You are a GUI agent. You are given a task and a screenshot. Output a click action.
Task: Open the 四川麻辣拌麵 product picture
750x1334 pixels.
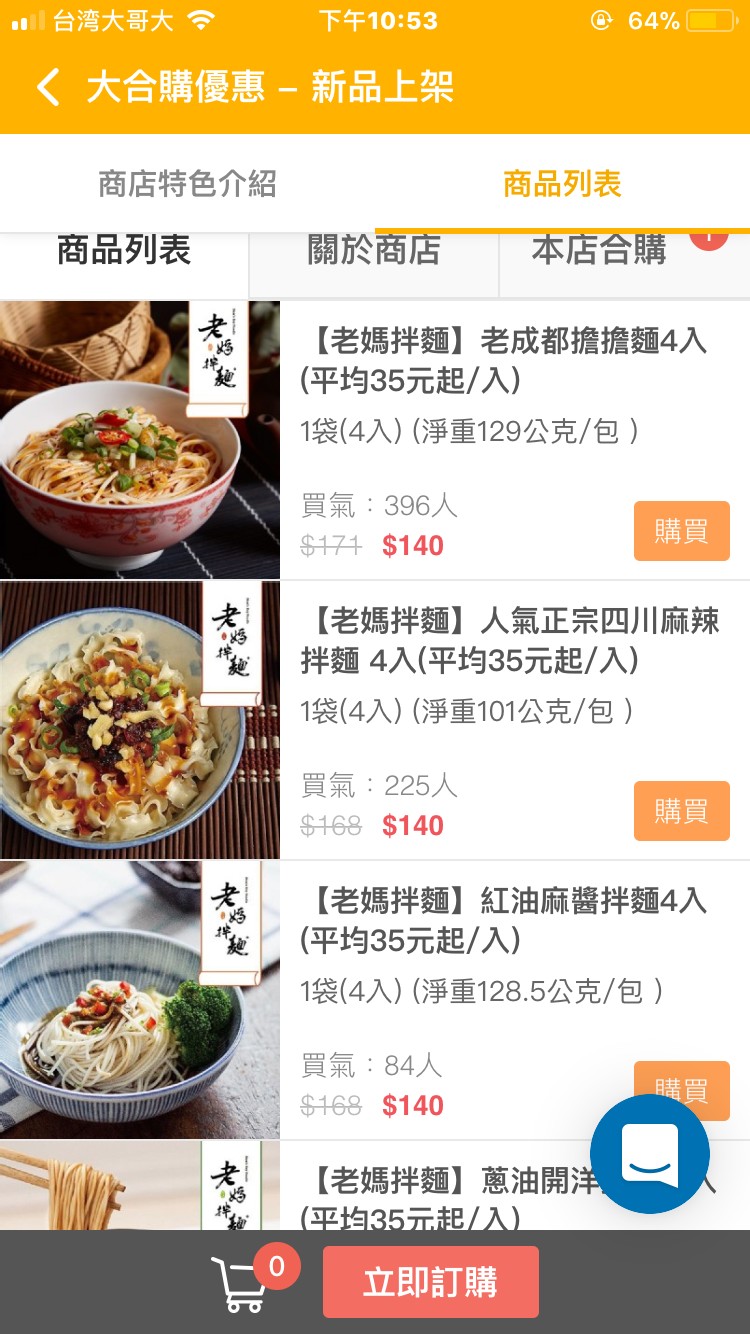pyautogui.click(x=140, y=720)
